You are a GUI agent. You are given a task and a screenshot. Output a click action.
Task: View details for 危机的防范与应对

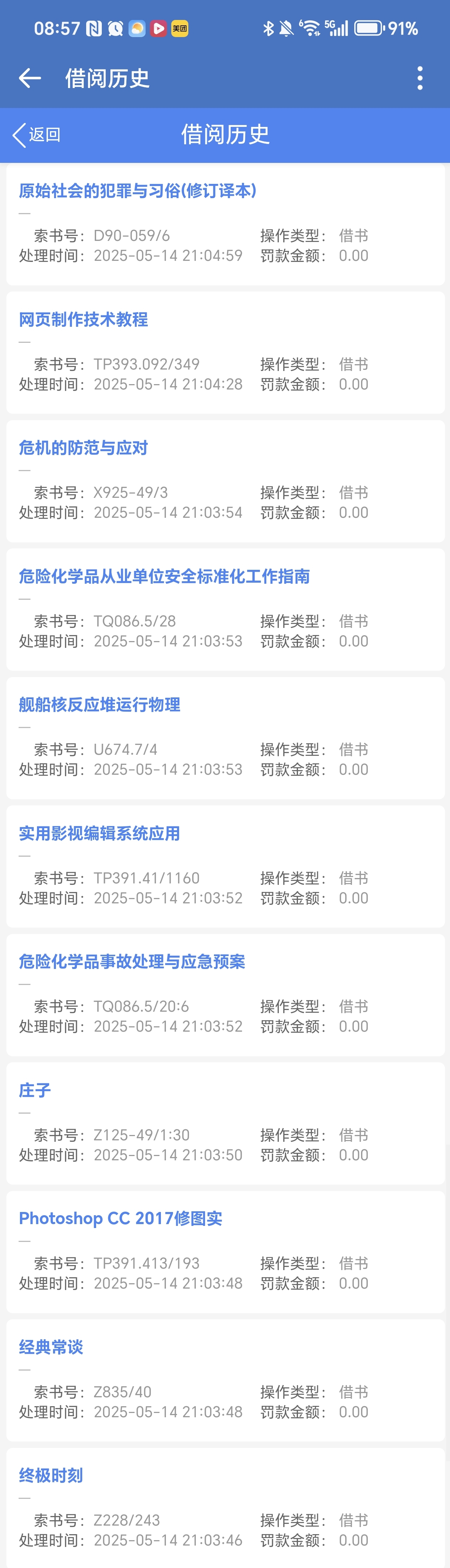tap(83, 448)
